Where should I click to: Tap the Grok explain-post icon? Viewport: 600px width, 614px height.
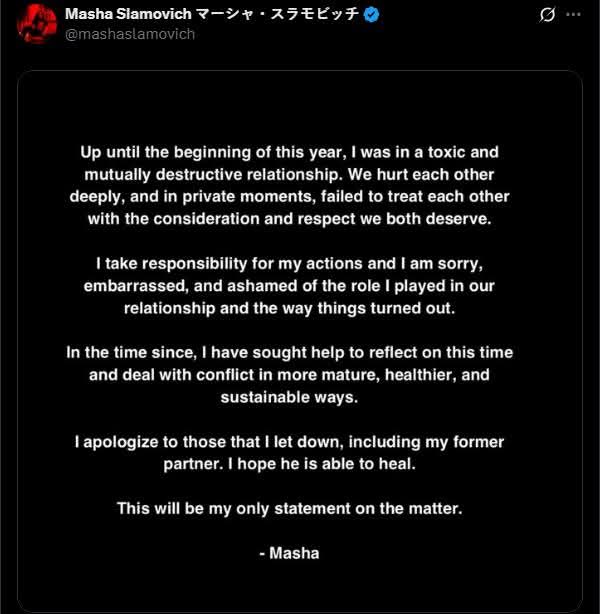pyautogui.click(x=547, y=15)
